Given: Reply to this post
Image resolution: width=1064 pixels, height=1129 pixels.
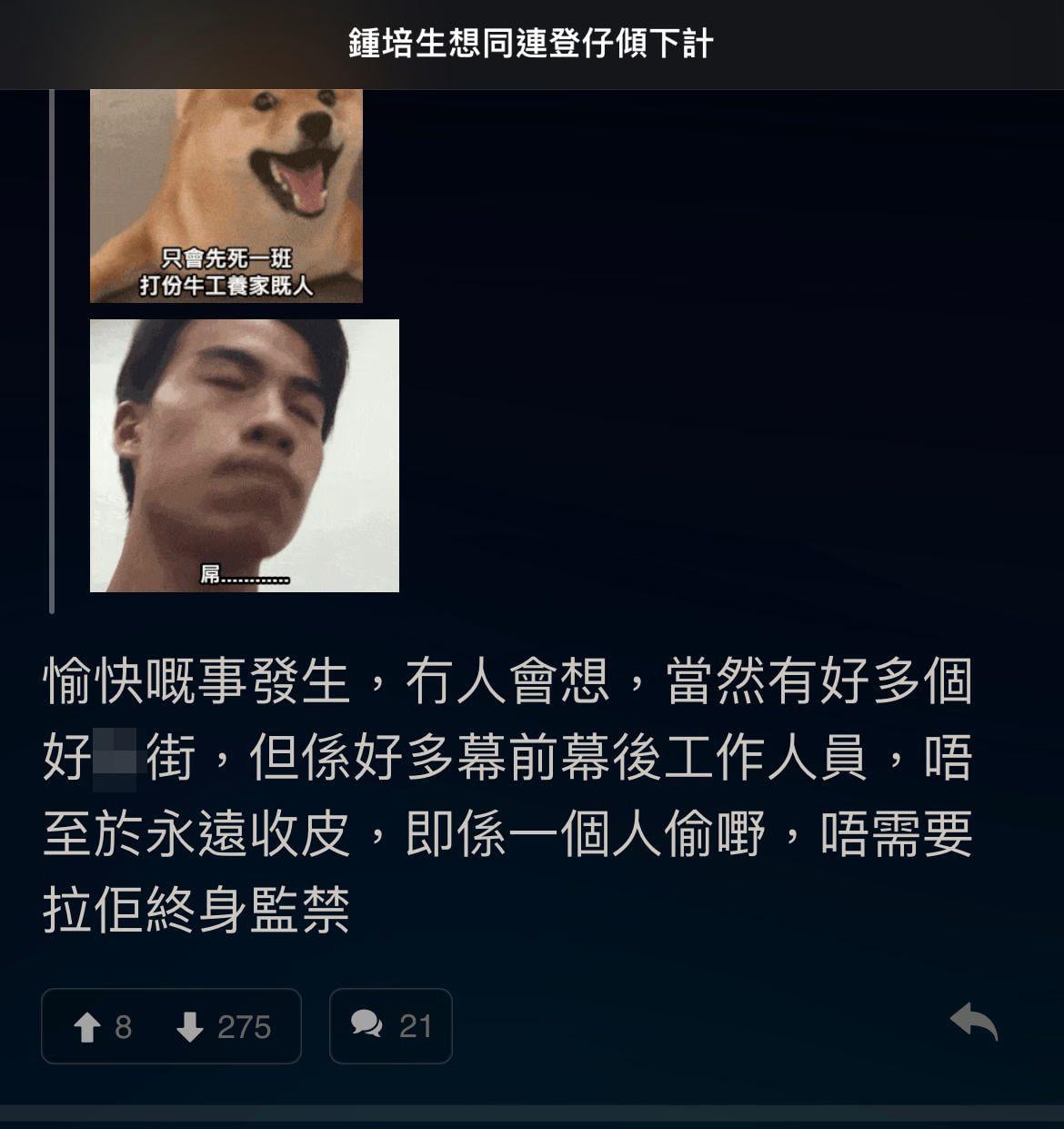Looking at the screenshot, I should pos(973,1023).
